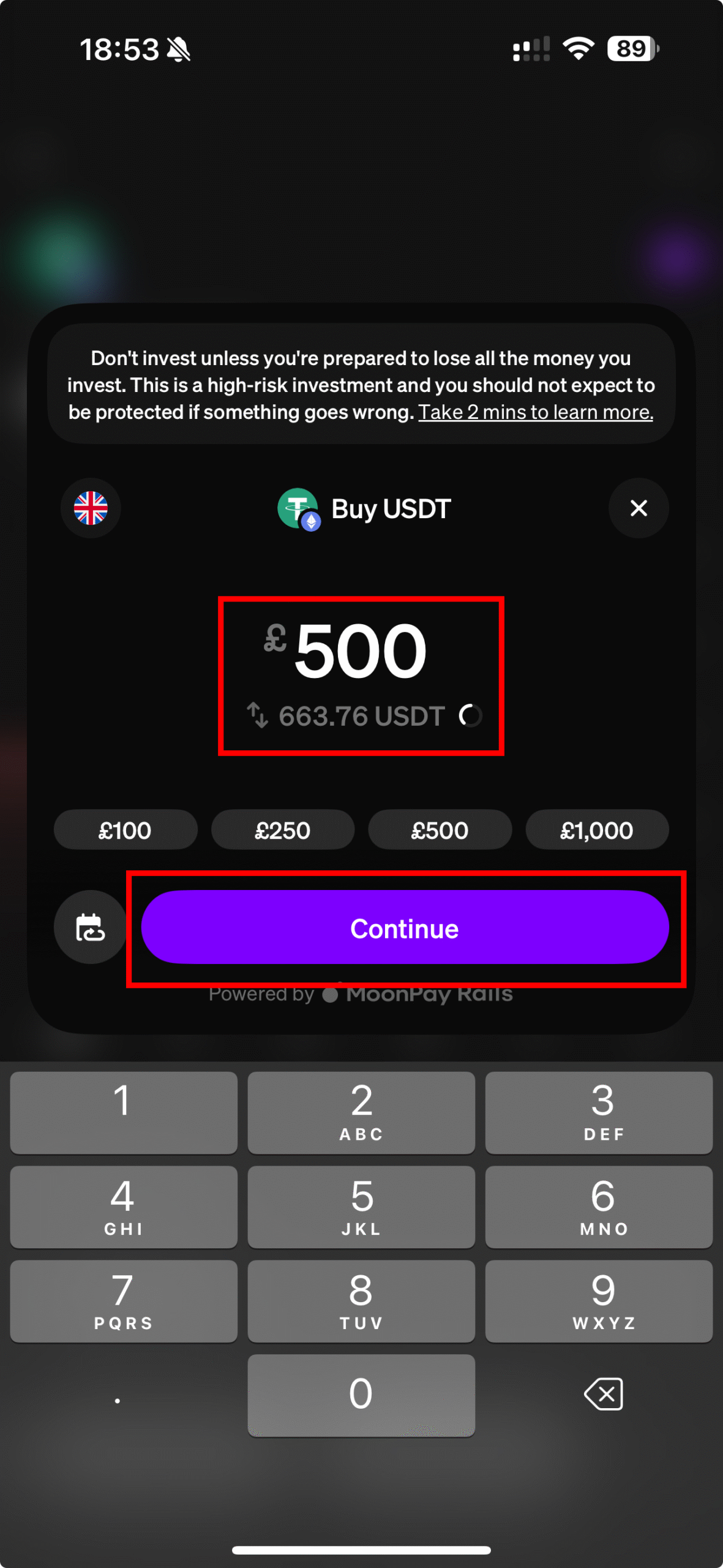
Task: Tap the 5 key on keypad
Action: pos(361,1207)
